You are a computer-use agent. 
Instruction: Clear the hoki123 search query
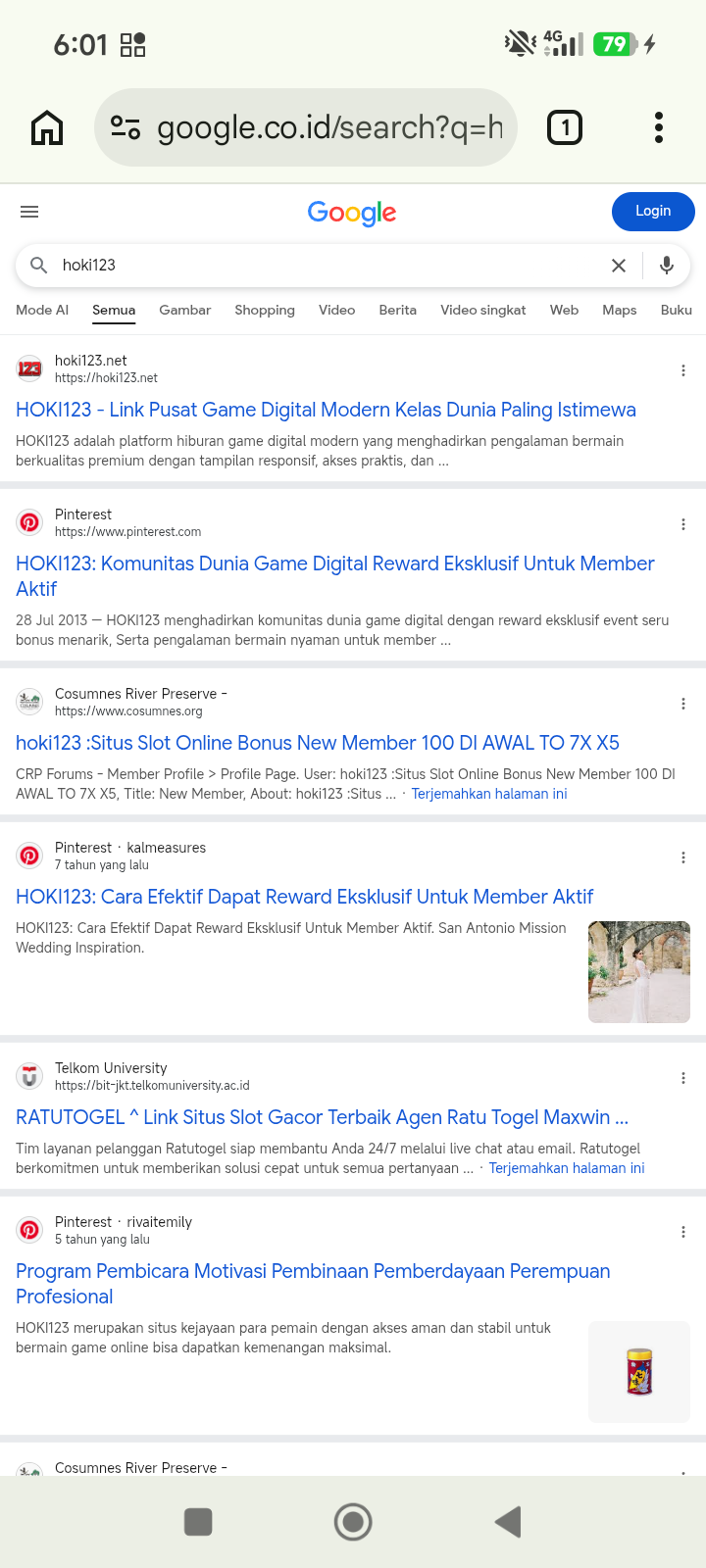click(x=619, y=266)
